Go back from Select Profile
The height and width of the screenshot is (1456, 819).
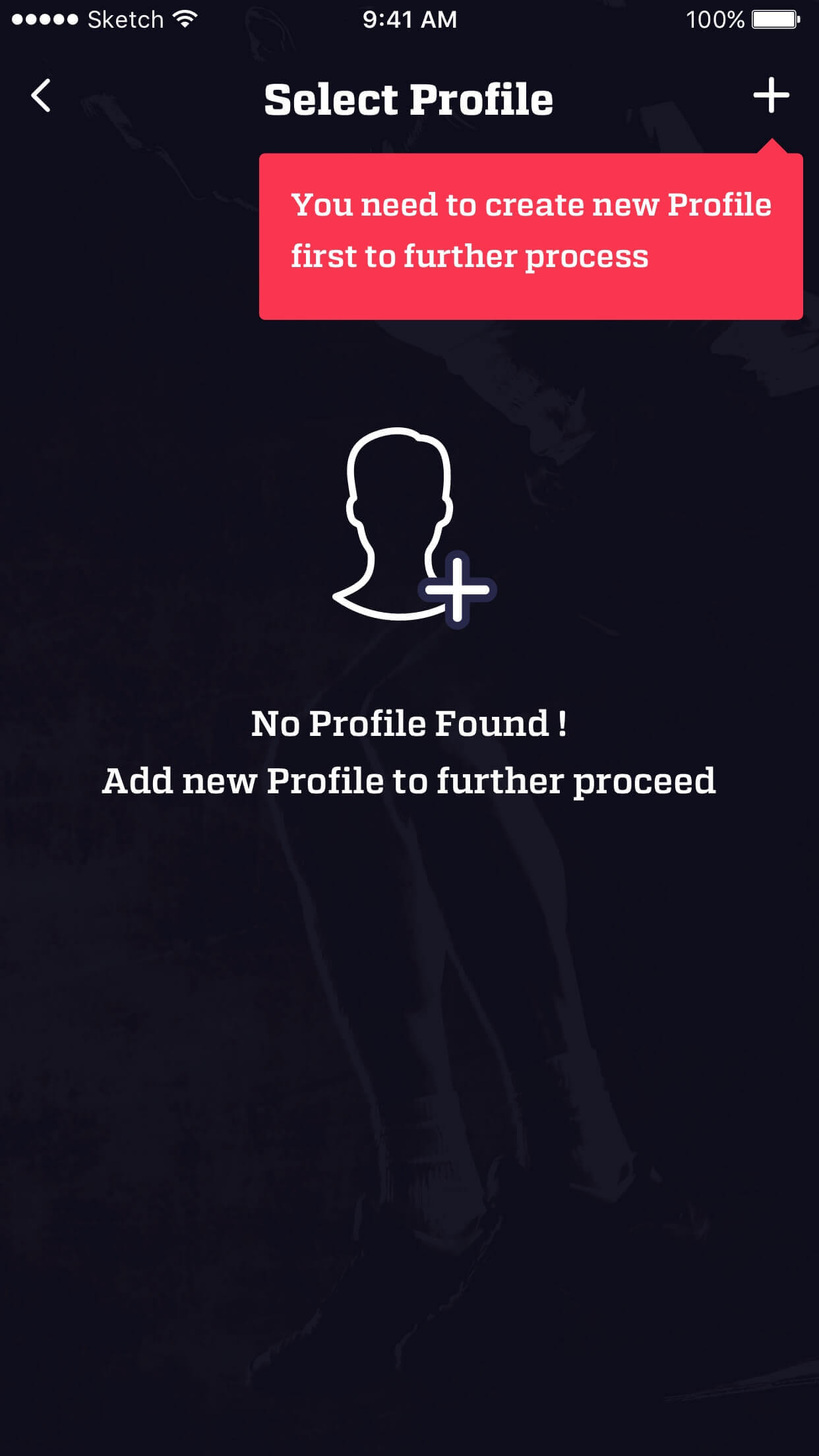pos(41,96)
